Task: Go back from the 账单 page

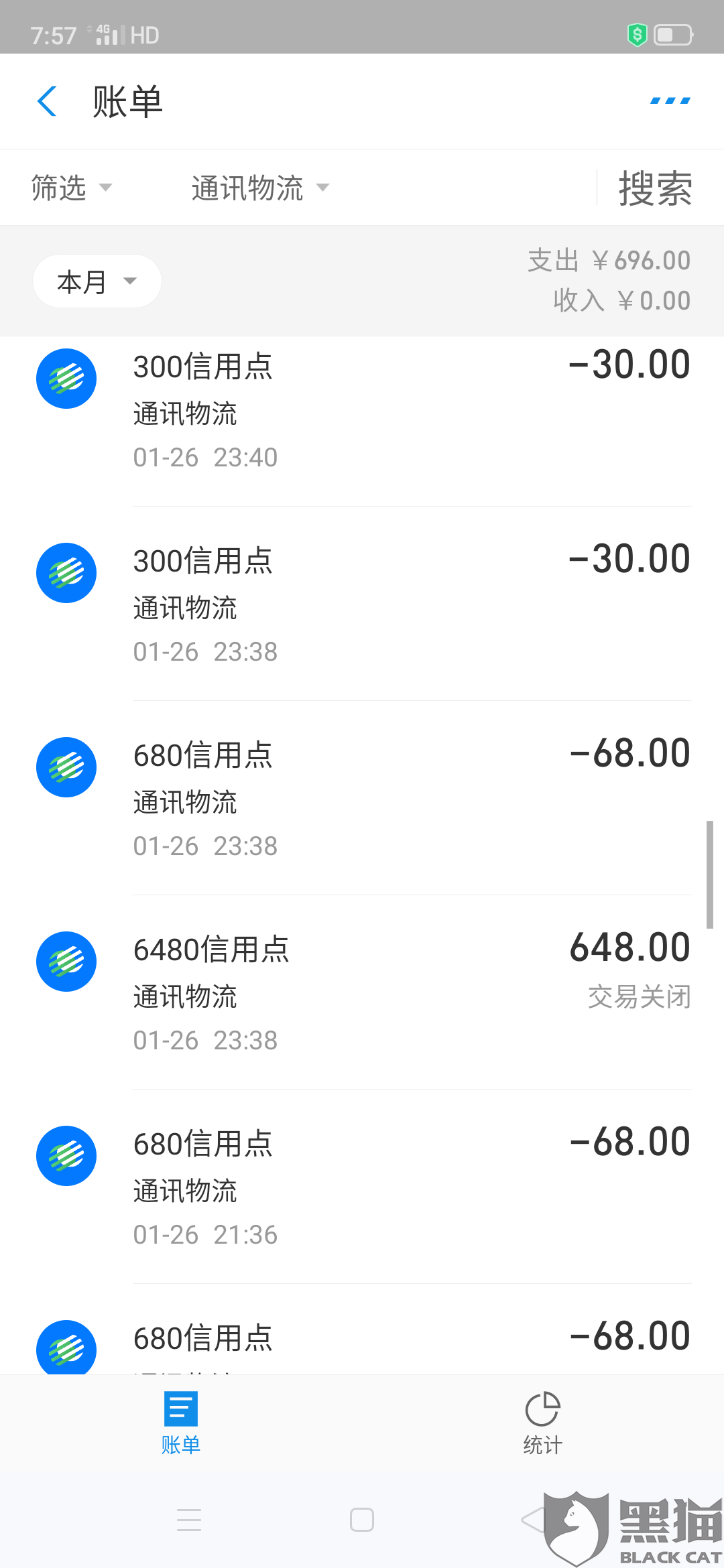Action: (47, 102)
